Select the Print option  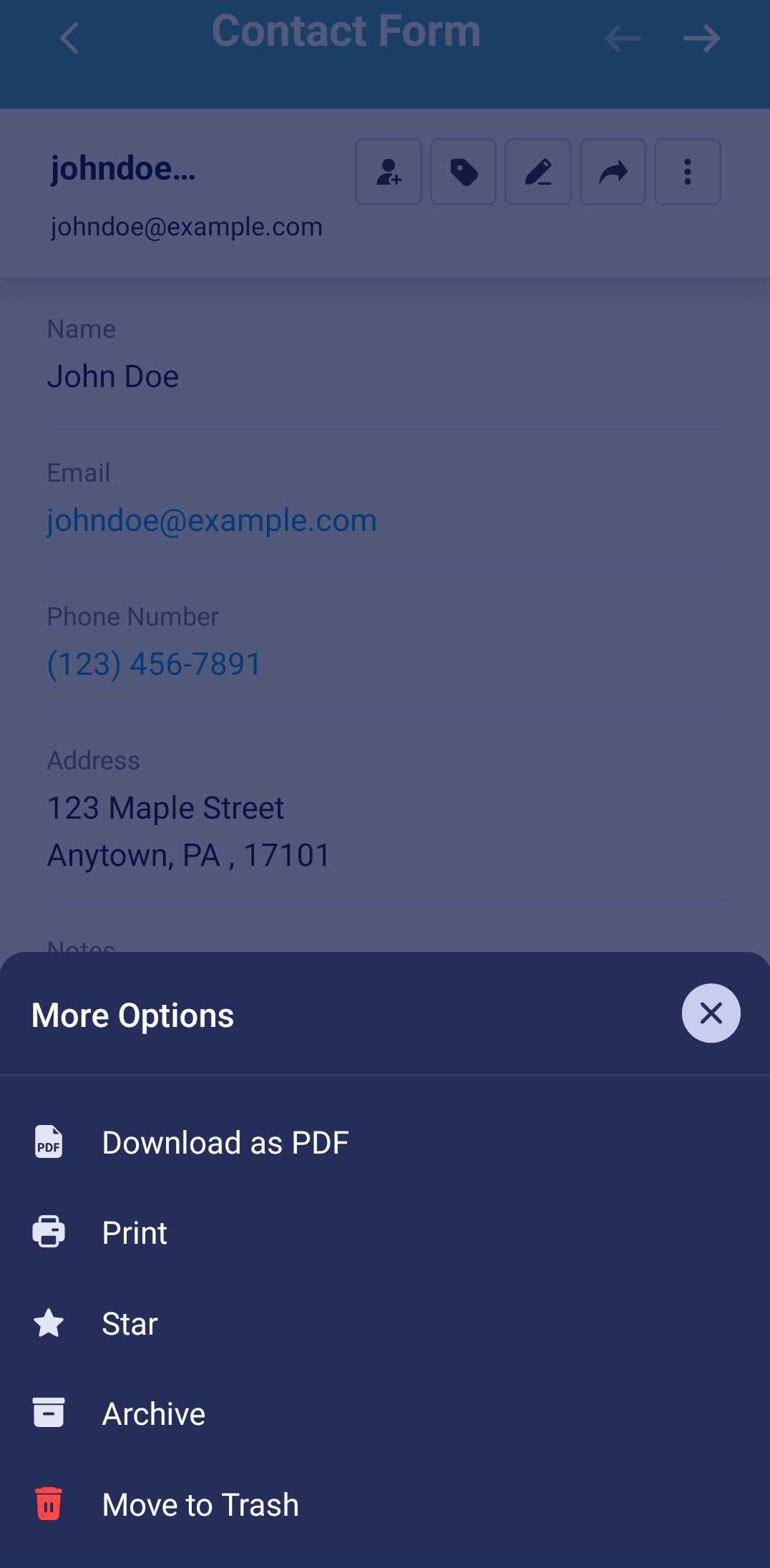coord(135,1232)
